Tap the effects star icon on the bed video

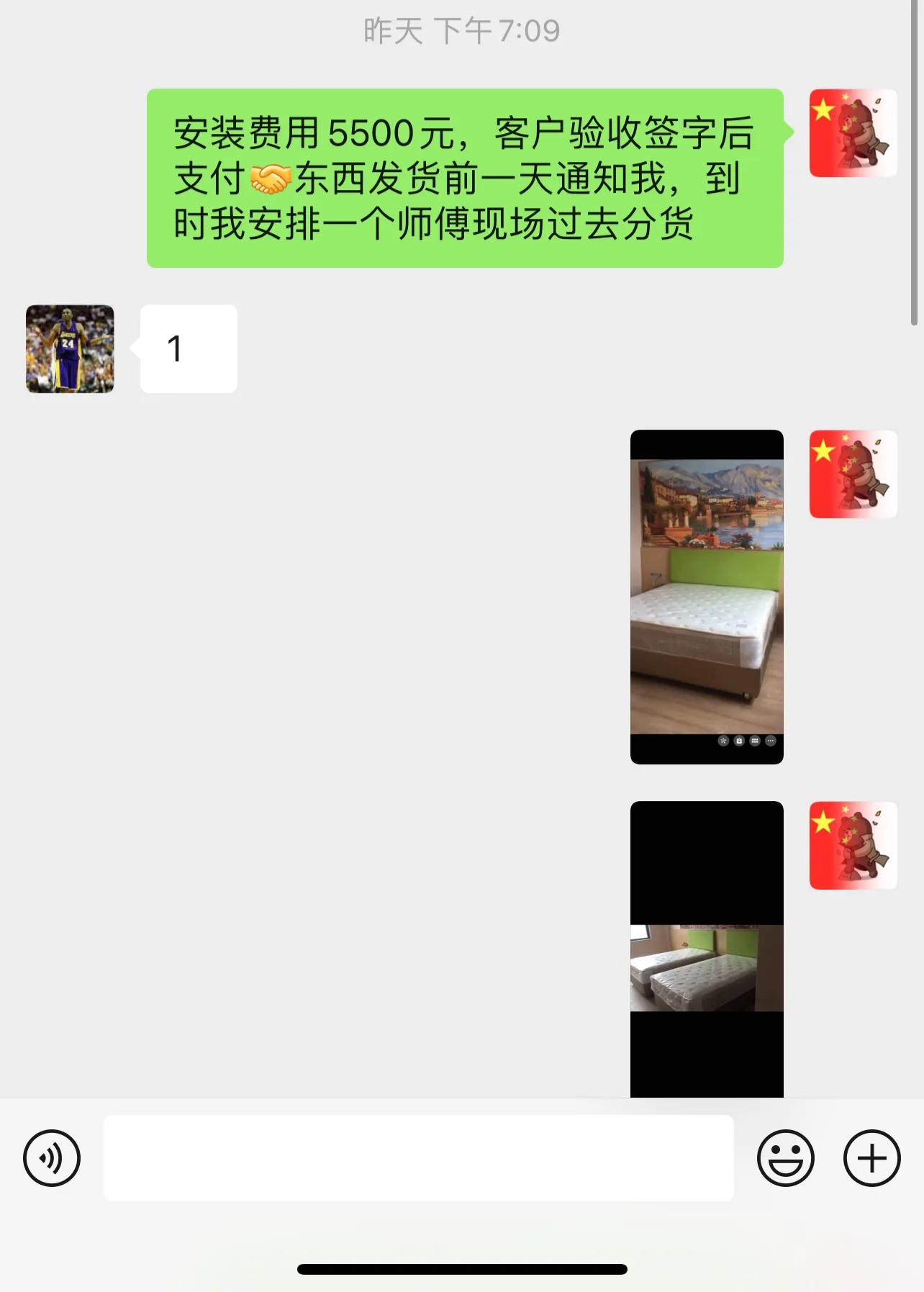point(723,740)
